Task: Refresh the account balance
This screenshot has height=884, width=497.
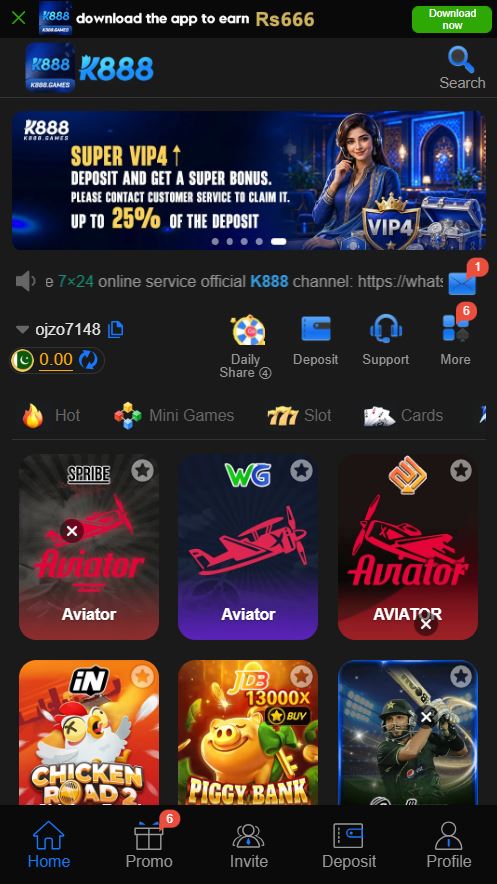Action: 88,360
